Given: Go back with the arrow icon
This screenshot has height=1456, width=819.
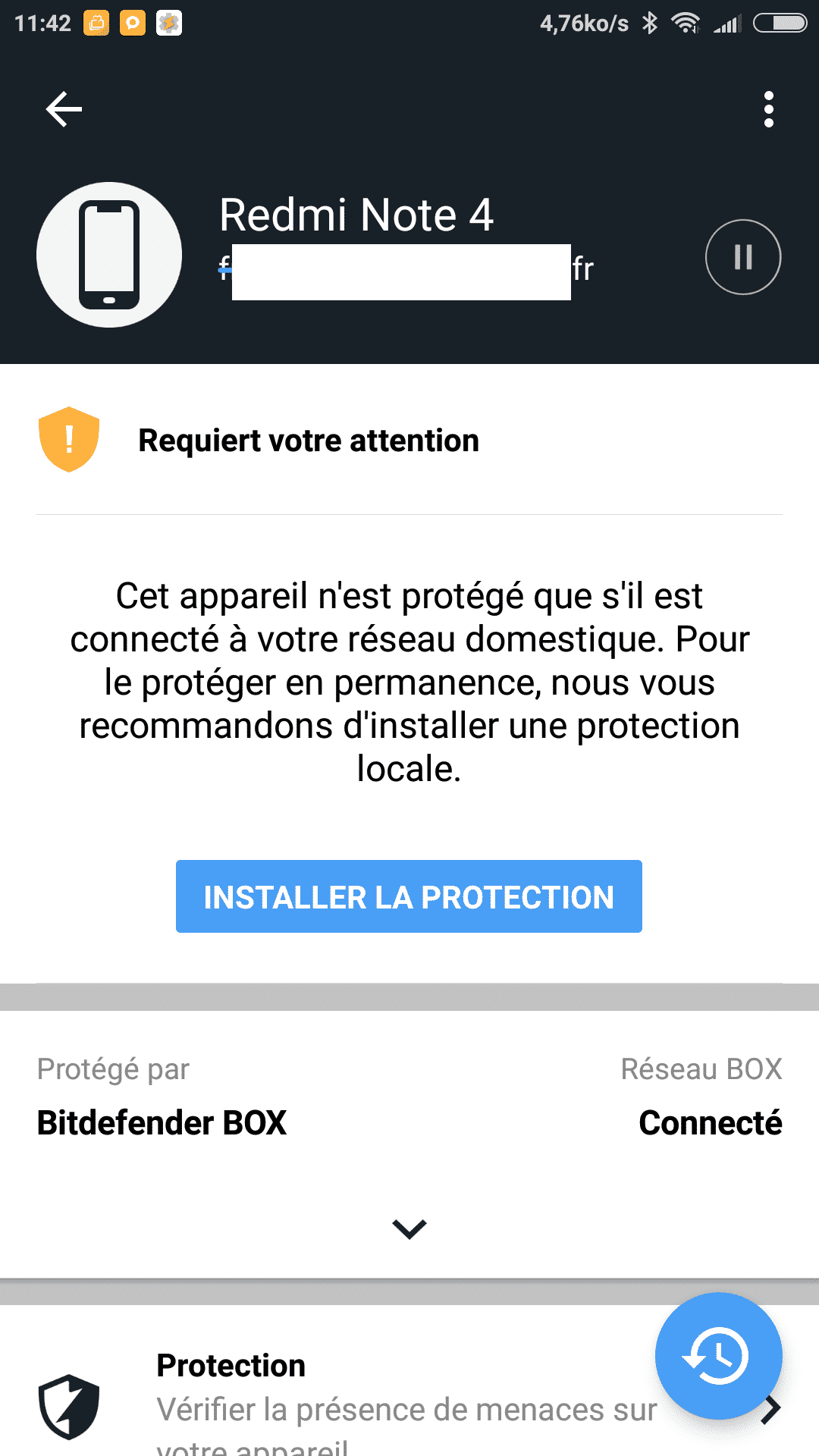Looking at the screenshot, I should pos(64,109).
